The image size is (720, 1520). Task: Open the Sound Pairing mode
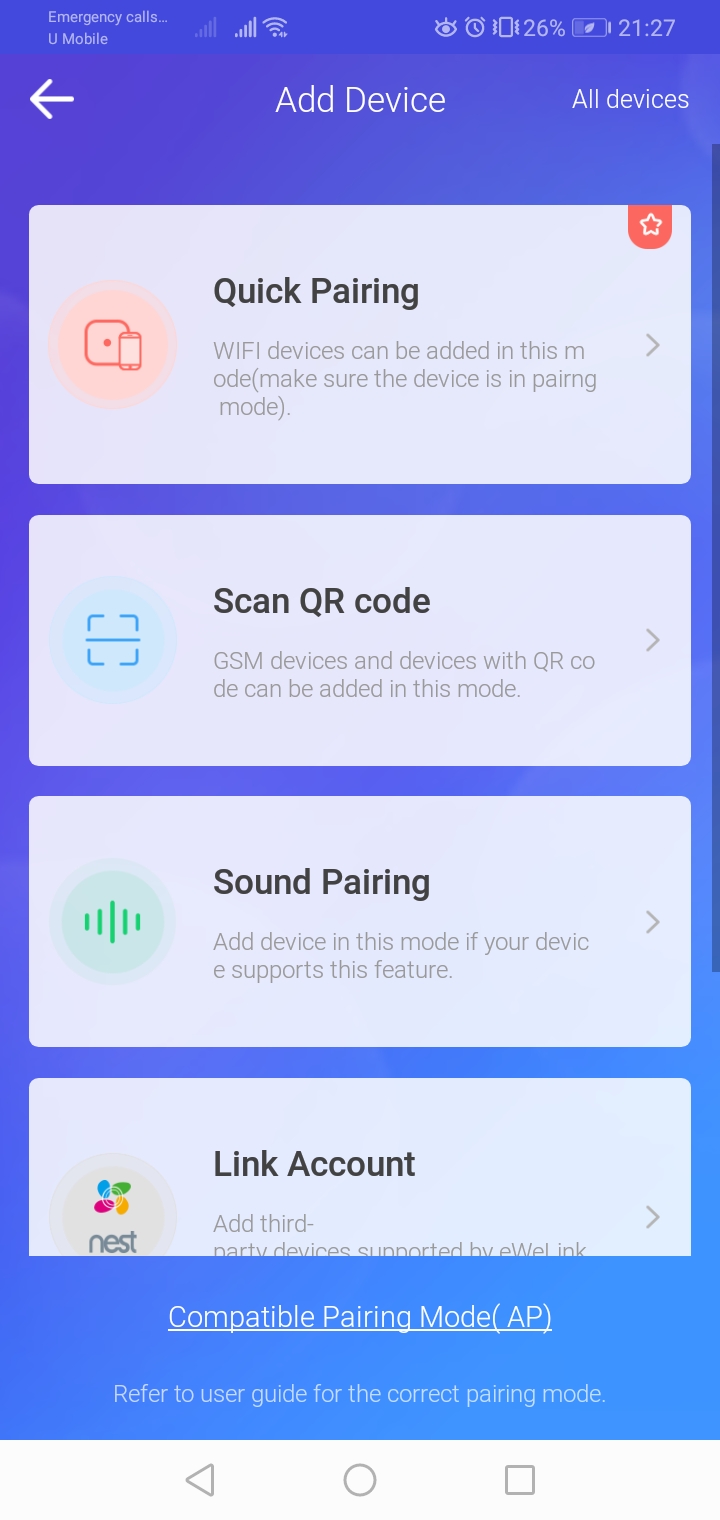pyautogui.click(x=360, y=921)
